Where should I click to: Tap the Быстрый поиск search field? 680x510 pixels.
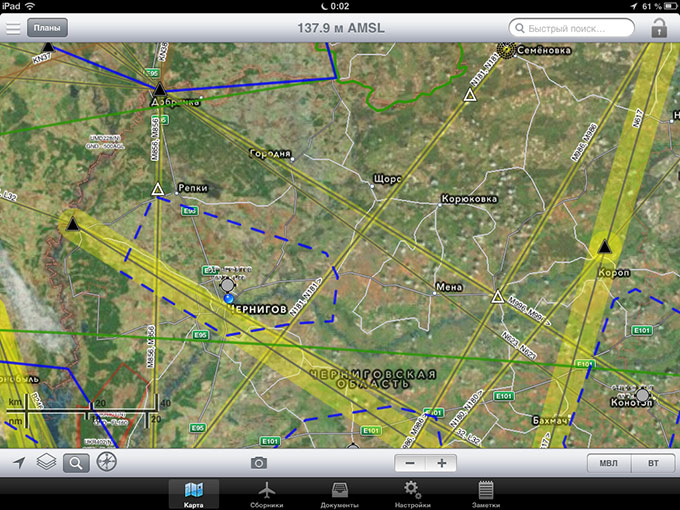pos(573,28)
